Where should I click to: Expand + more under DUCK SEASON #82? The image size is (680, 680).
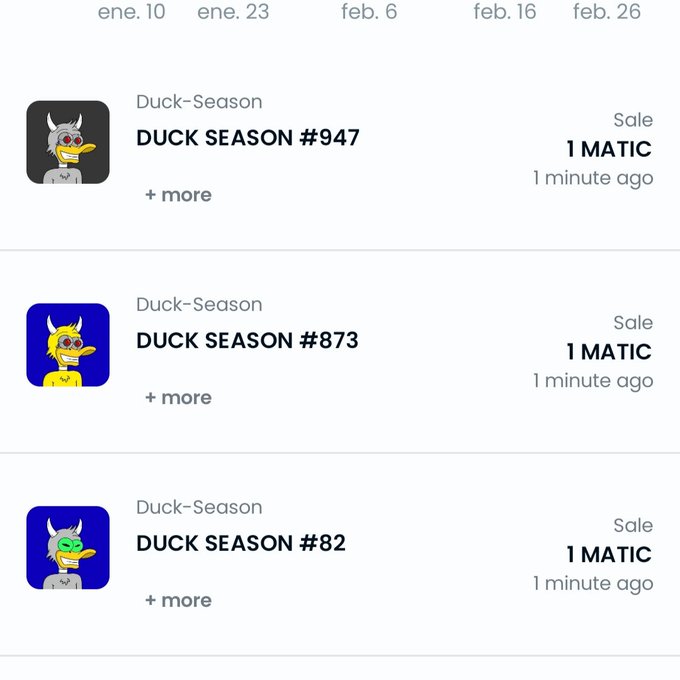point(178,601)
